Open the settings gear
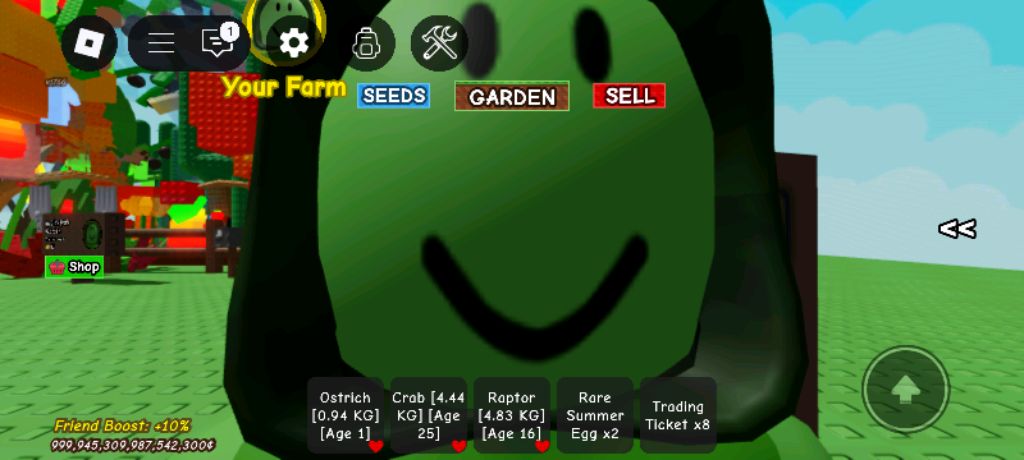 [294, 43]
